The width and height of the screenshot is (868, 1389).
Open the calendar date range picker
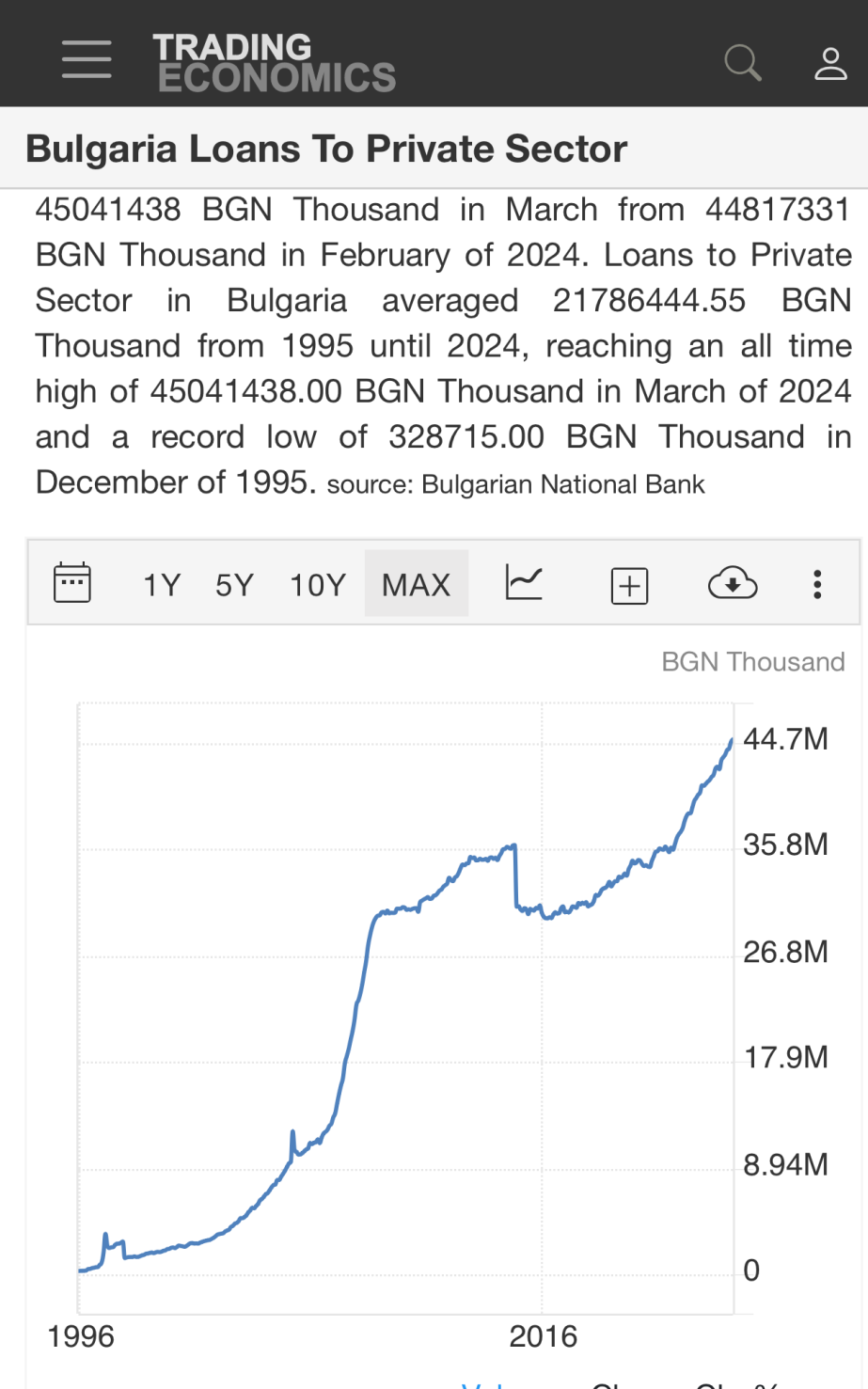point(72,583)
